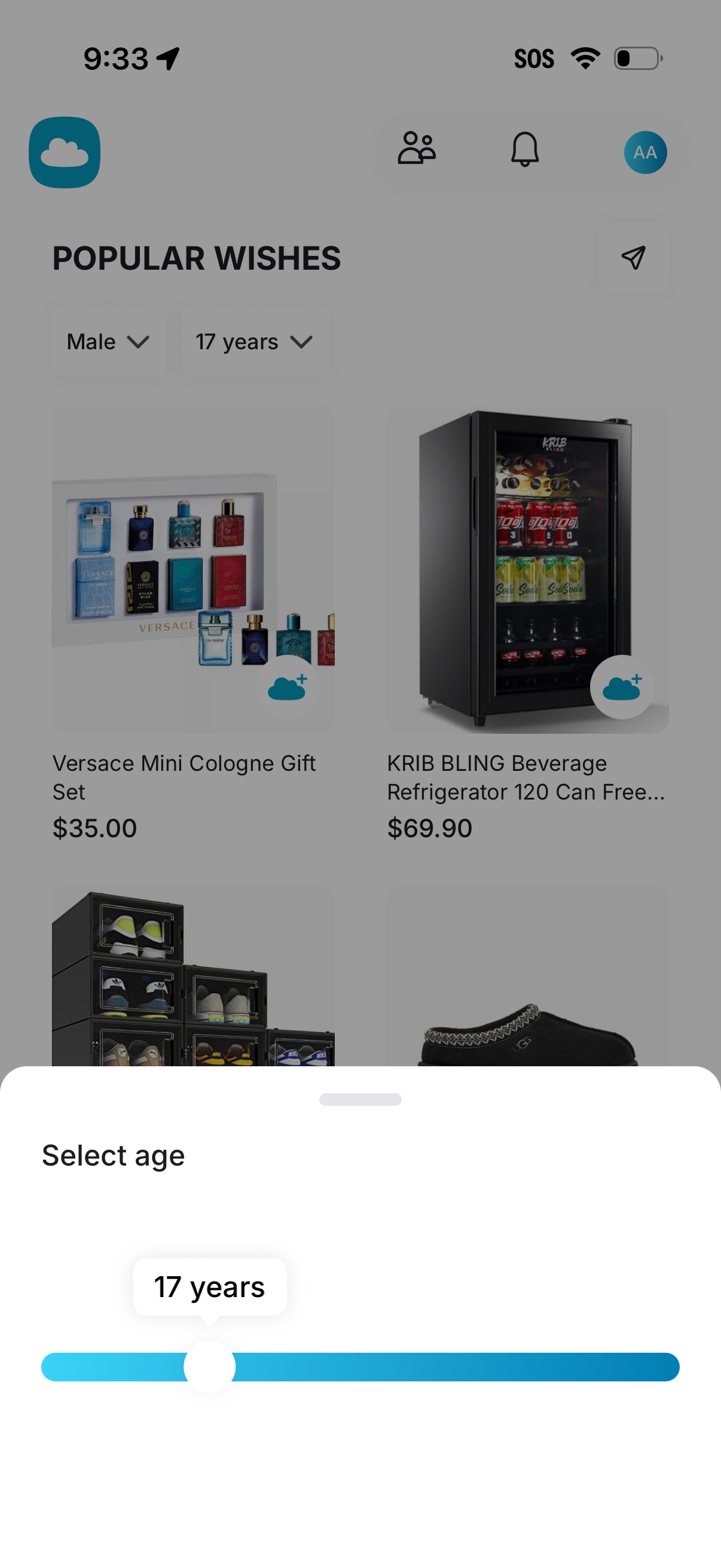Open the KRIB BLING Beverage Refrigerator listing
This screenshot has height=1568, width=721.
tap(527, 570)
